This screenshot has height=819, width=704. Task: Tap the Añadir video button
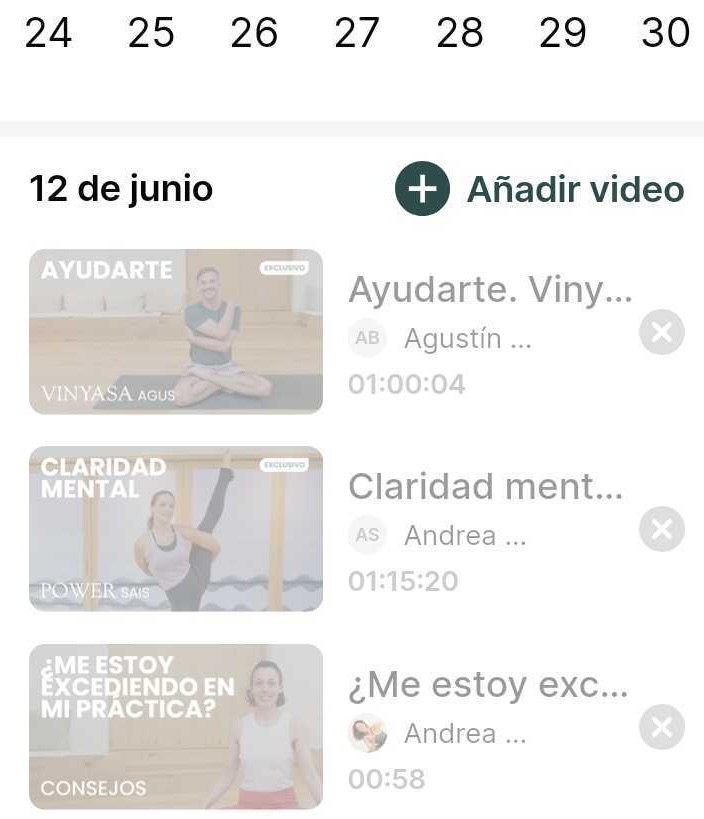coord(540,189)
